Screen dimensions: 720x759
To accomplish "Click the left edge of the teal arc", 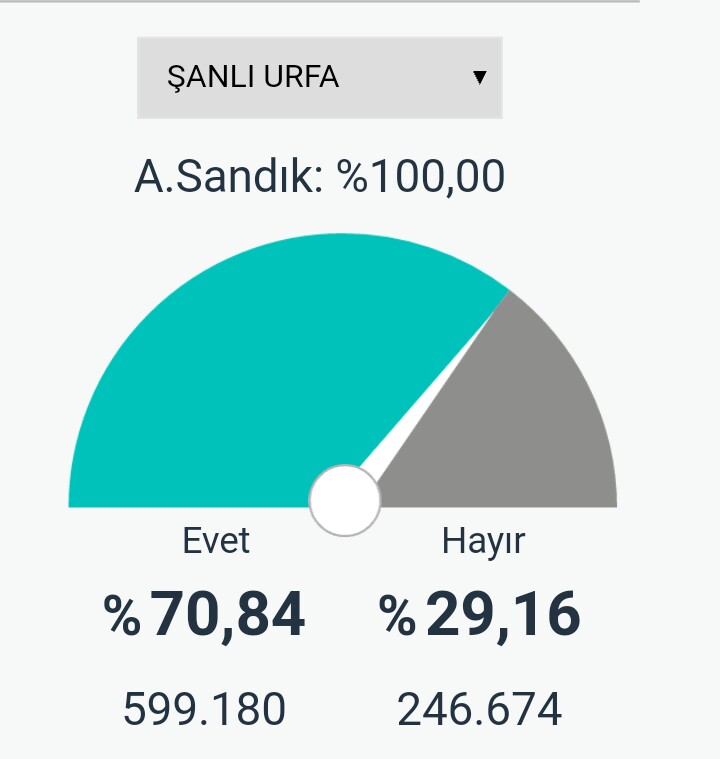I will (x=80, y=495).
